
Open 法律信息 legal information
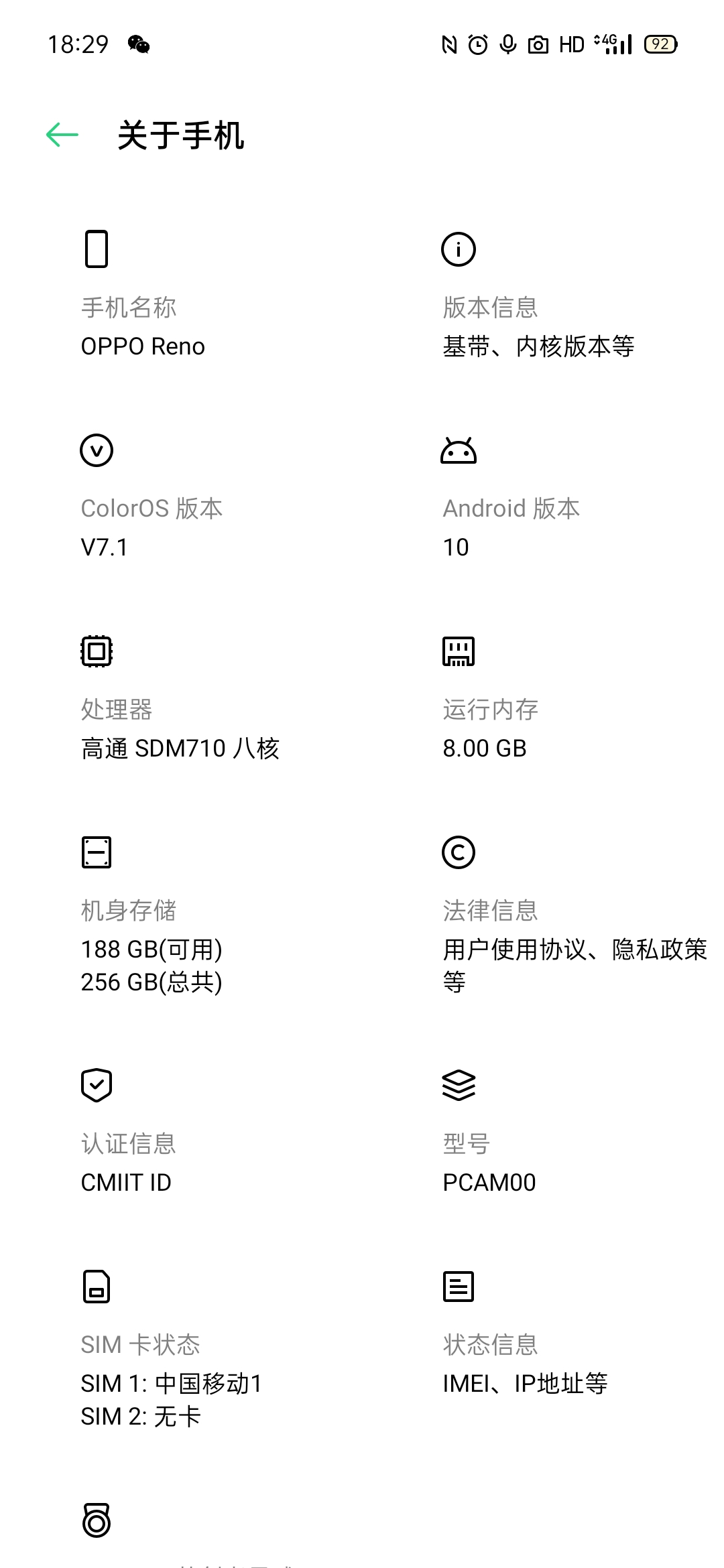pos(574,946)
